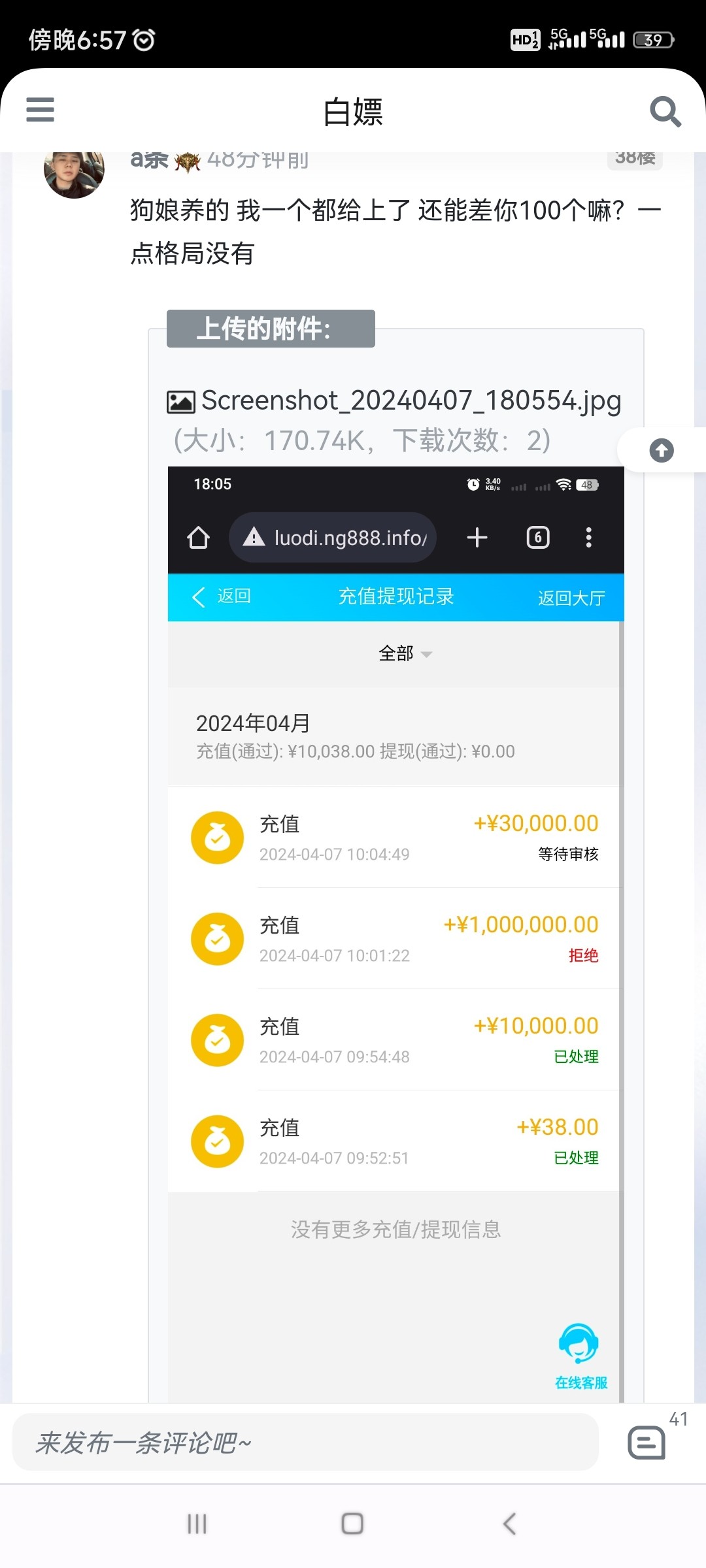Viewport: 706px width, 1568px height.
Task: Tap the home icon in the embedded browser bar
Action: pyautogui.click(x=197, y=537)
